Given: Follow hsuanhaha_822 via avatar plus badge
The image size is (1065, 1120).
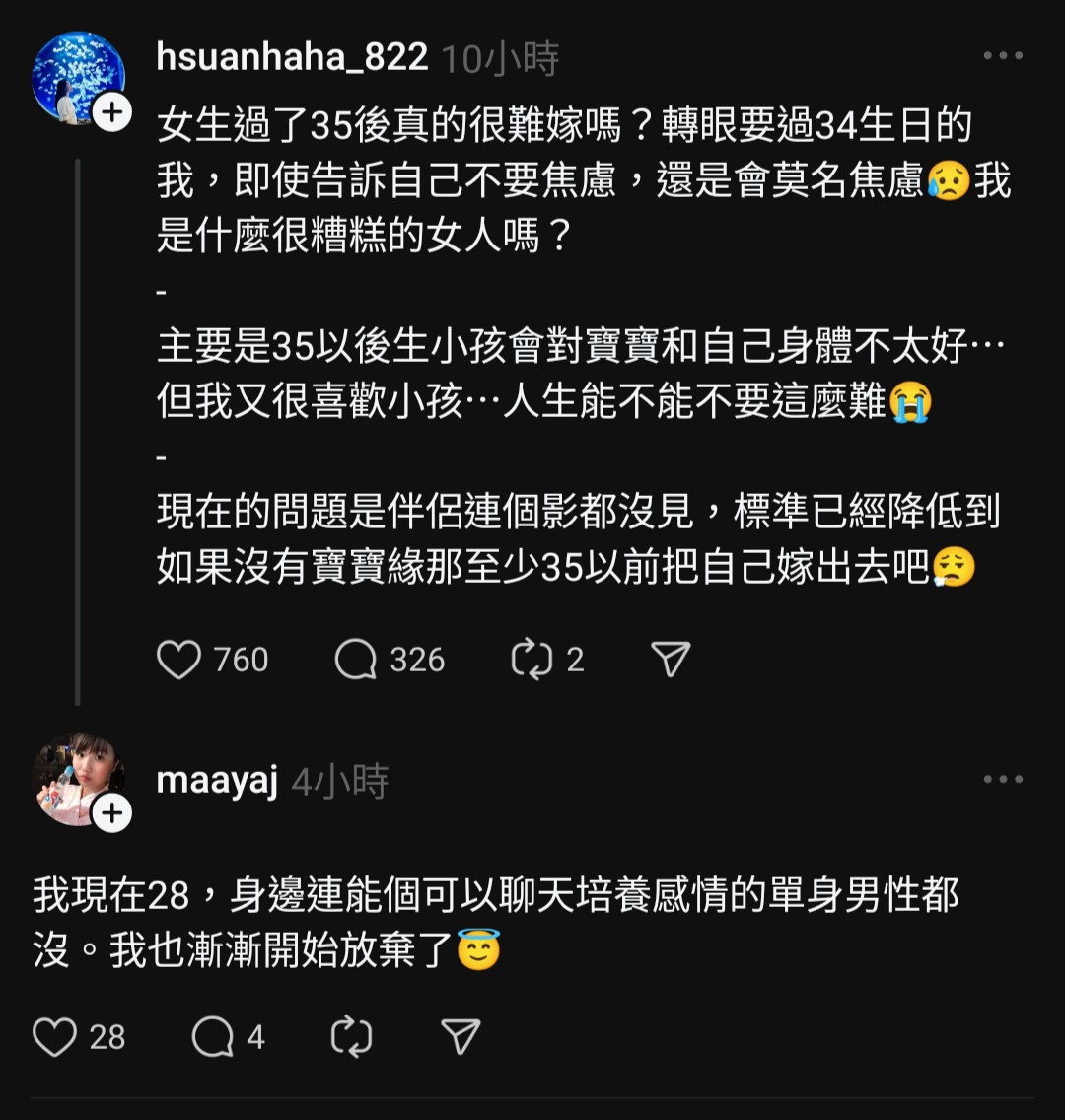Looking at the screenshot, I should [x=112, y=113].
